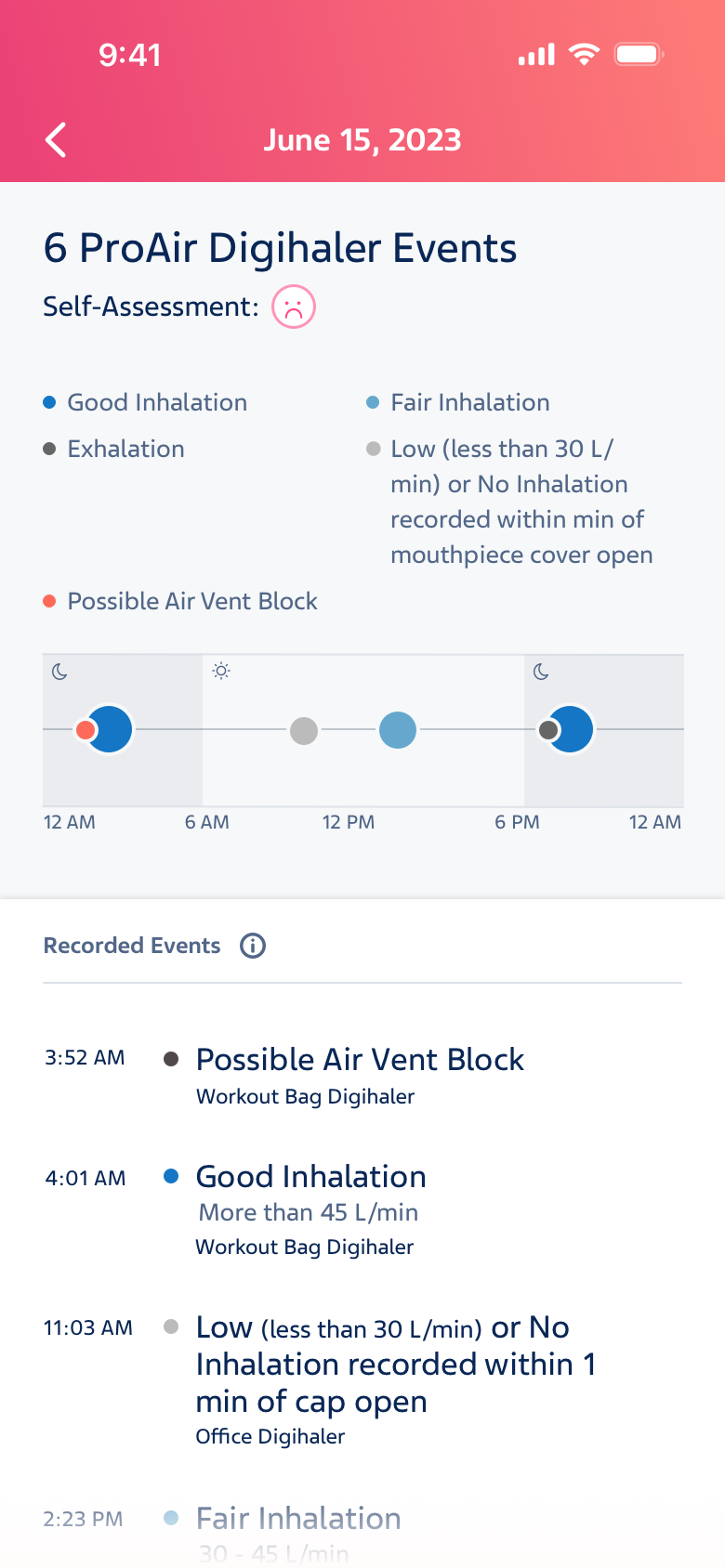Screen dimensions: 725x1568
Task: Open Workout Bag Digihaler device link
Action: pos(305,1097)
